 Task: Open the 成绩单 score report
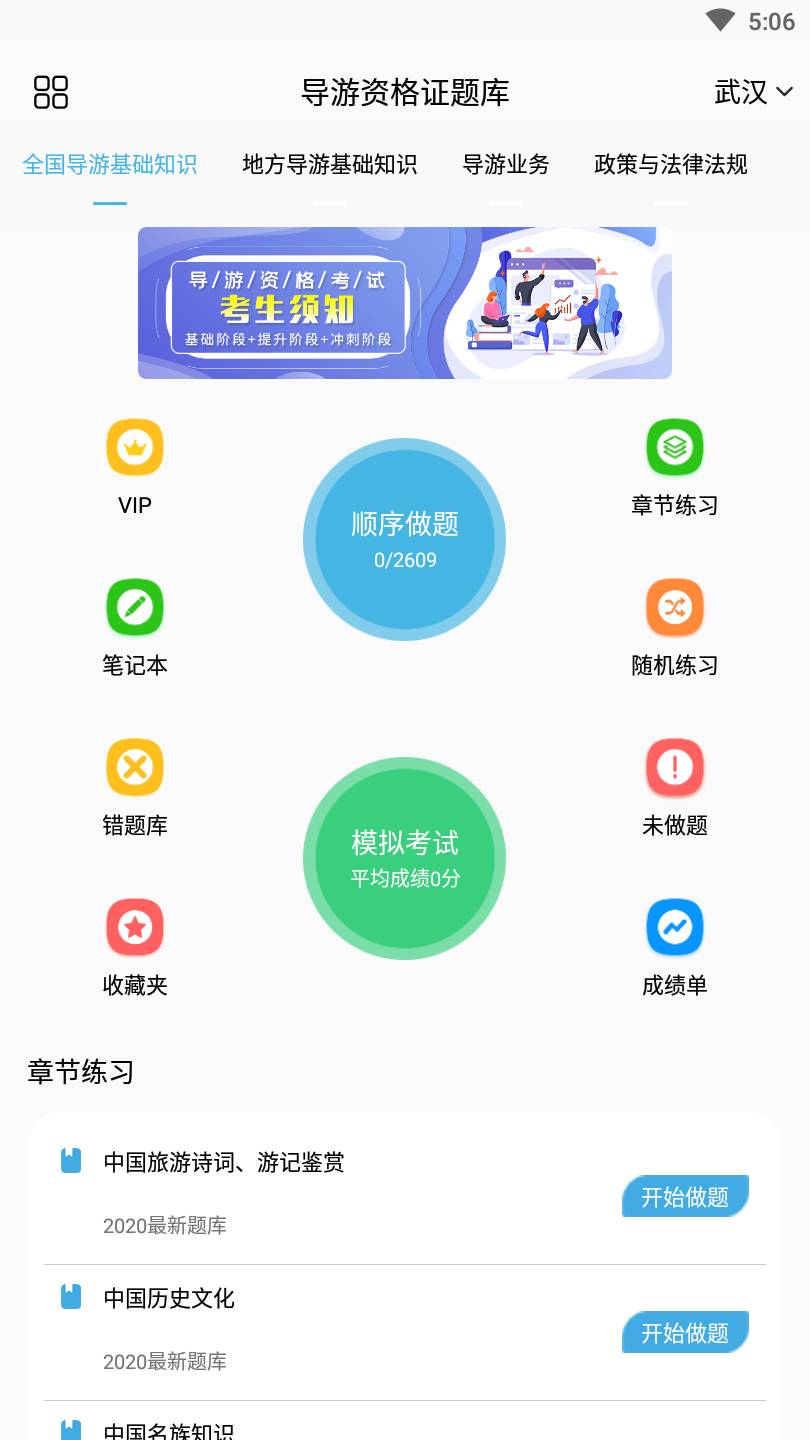[x=674, y=928]
